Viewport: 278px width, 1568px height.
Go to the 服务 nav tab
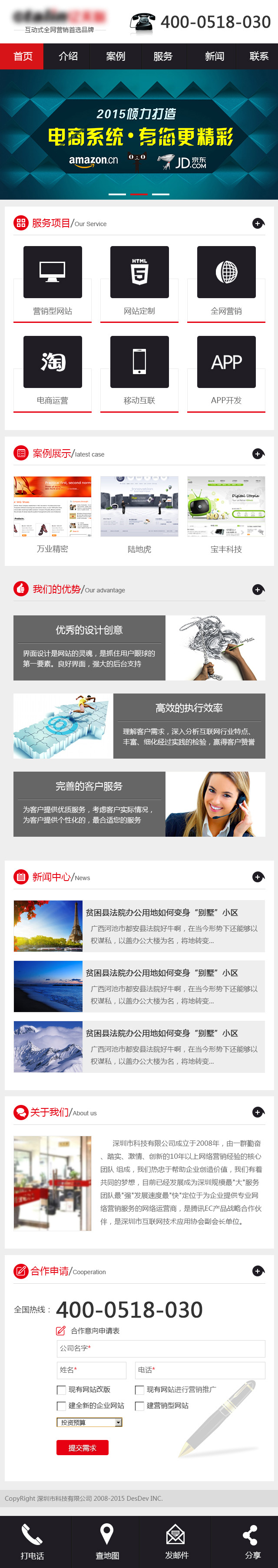(x=163, y=56)
